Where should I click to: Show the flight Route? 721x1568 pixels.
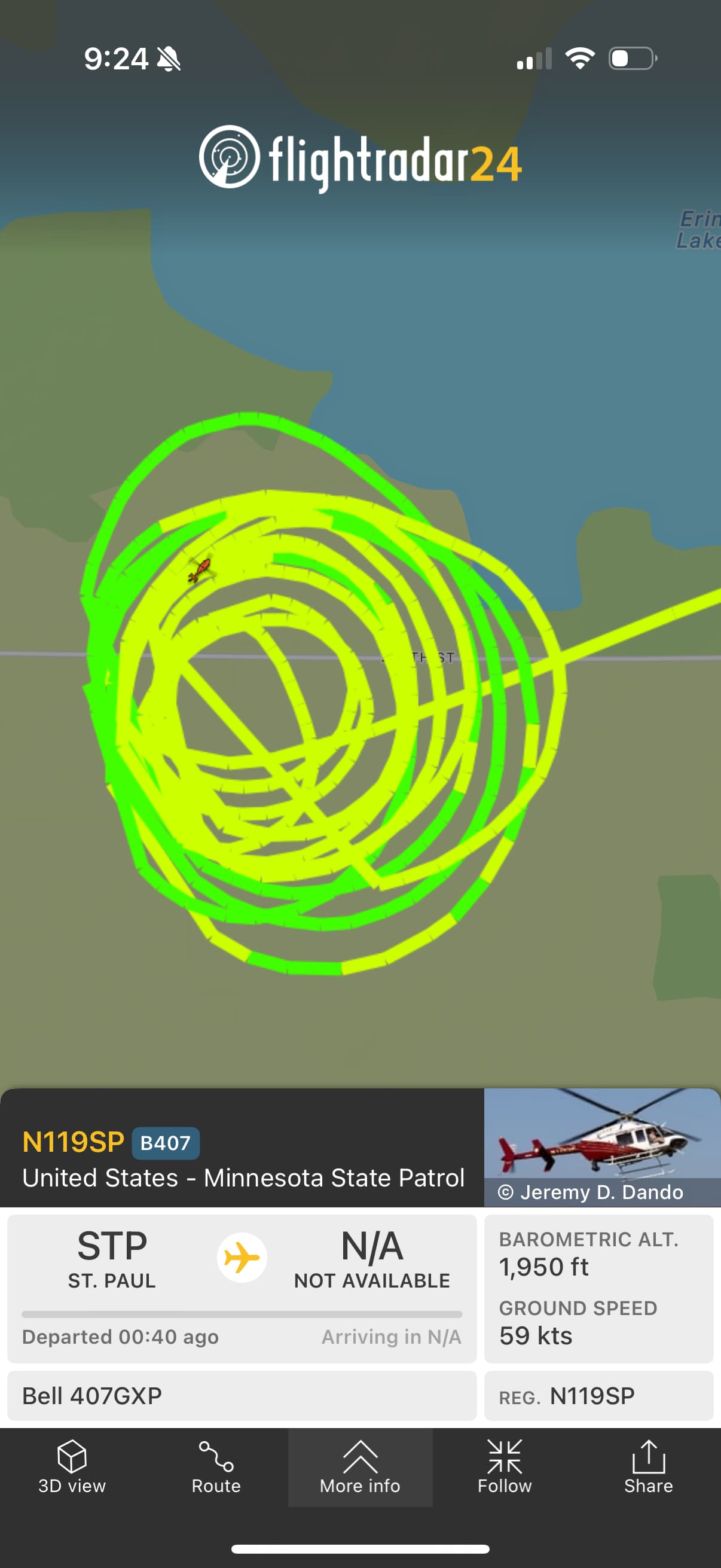click(216, 1467)
